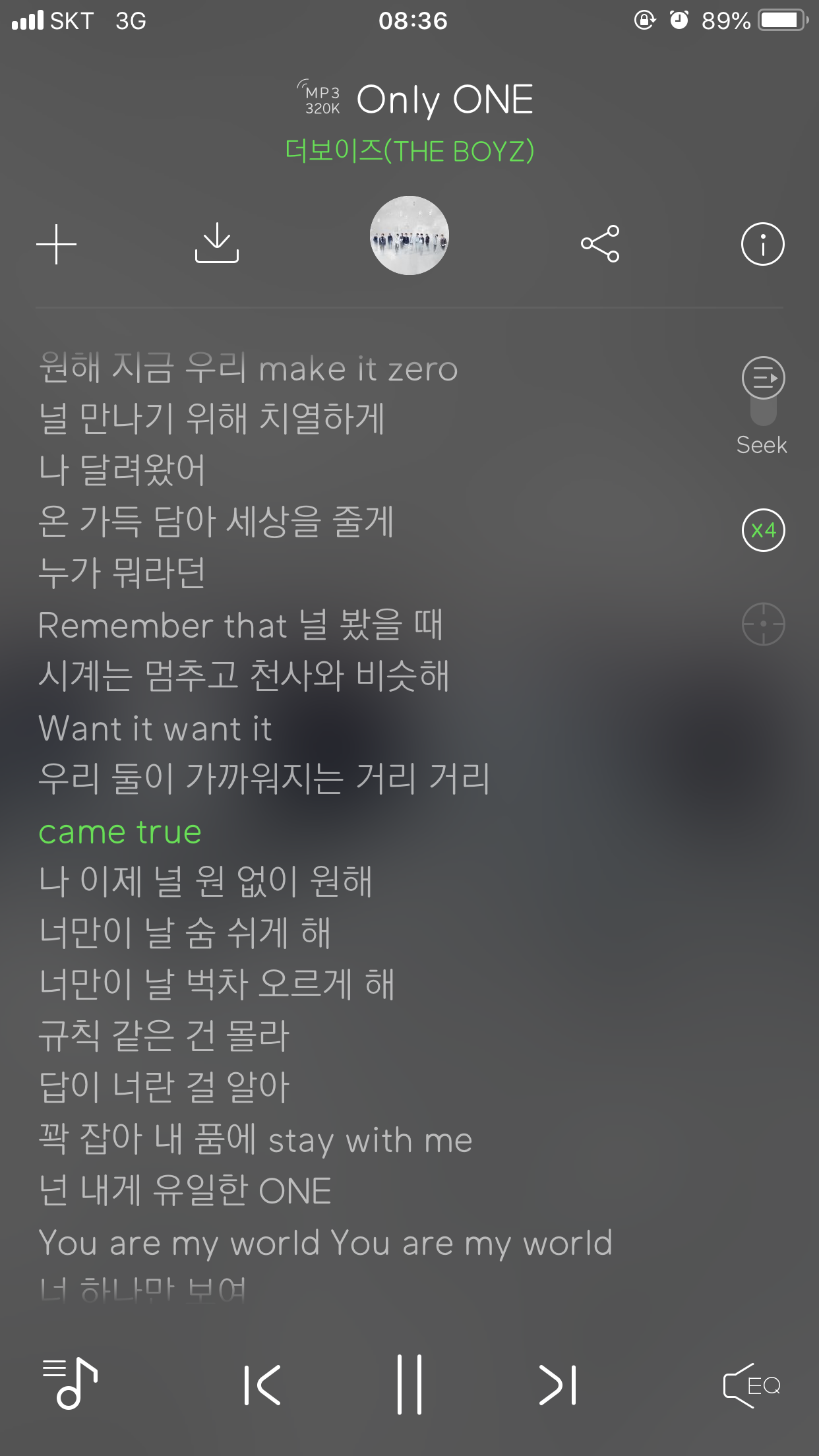819x1456 pixels.
Task: Tap artist name THE BOYZ
Action: [x=409, y=150]
